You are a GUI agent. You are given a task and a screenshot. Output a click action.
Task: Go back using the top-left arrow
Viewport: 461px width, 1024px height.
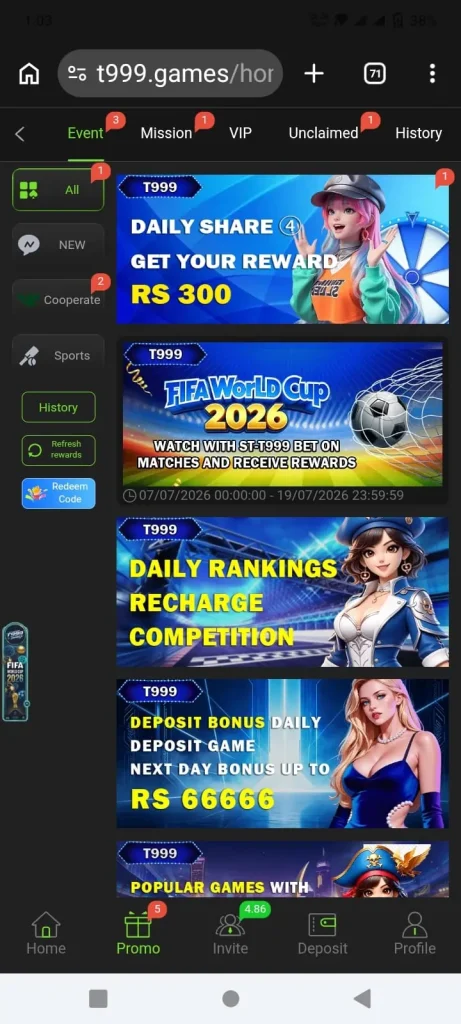(x=20, y=134)
